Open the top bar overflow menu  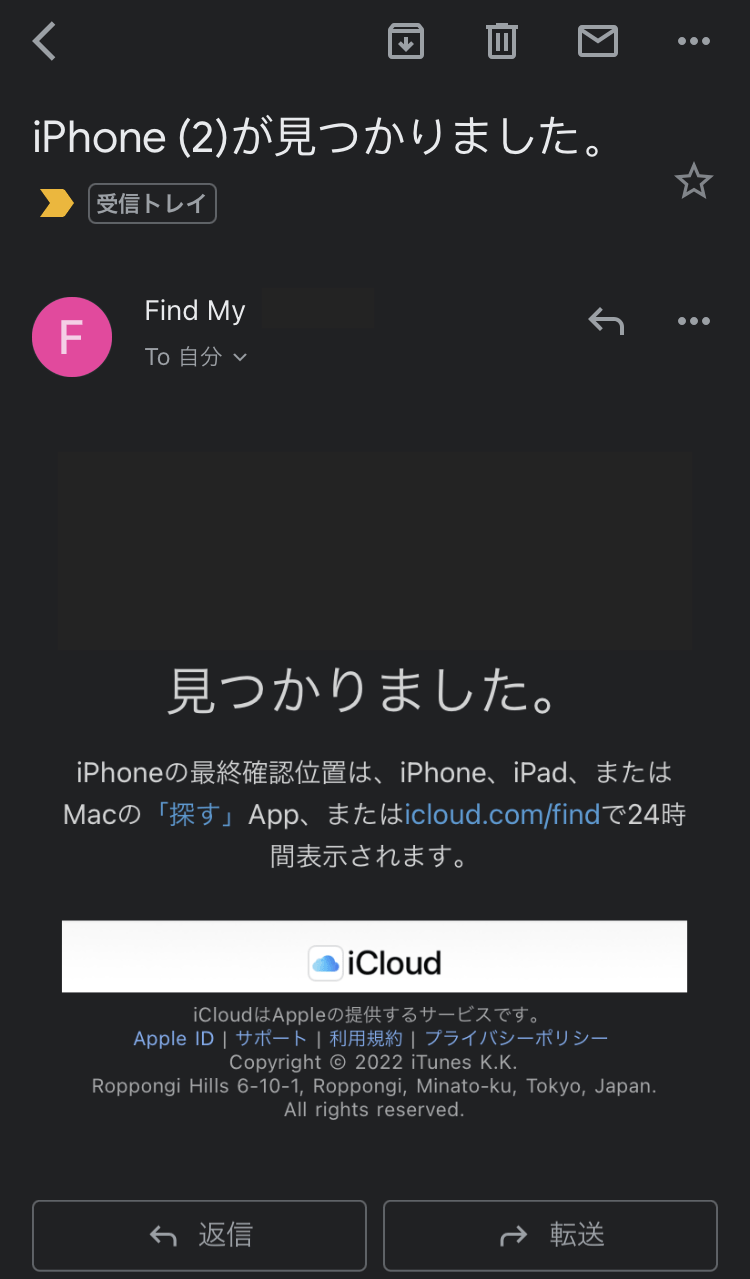[693, 41]
